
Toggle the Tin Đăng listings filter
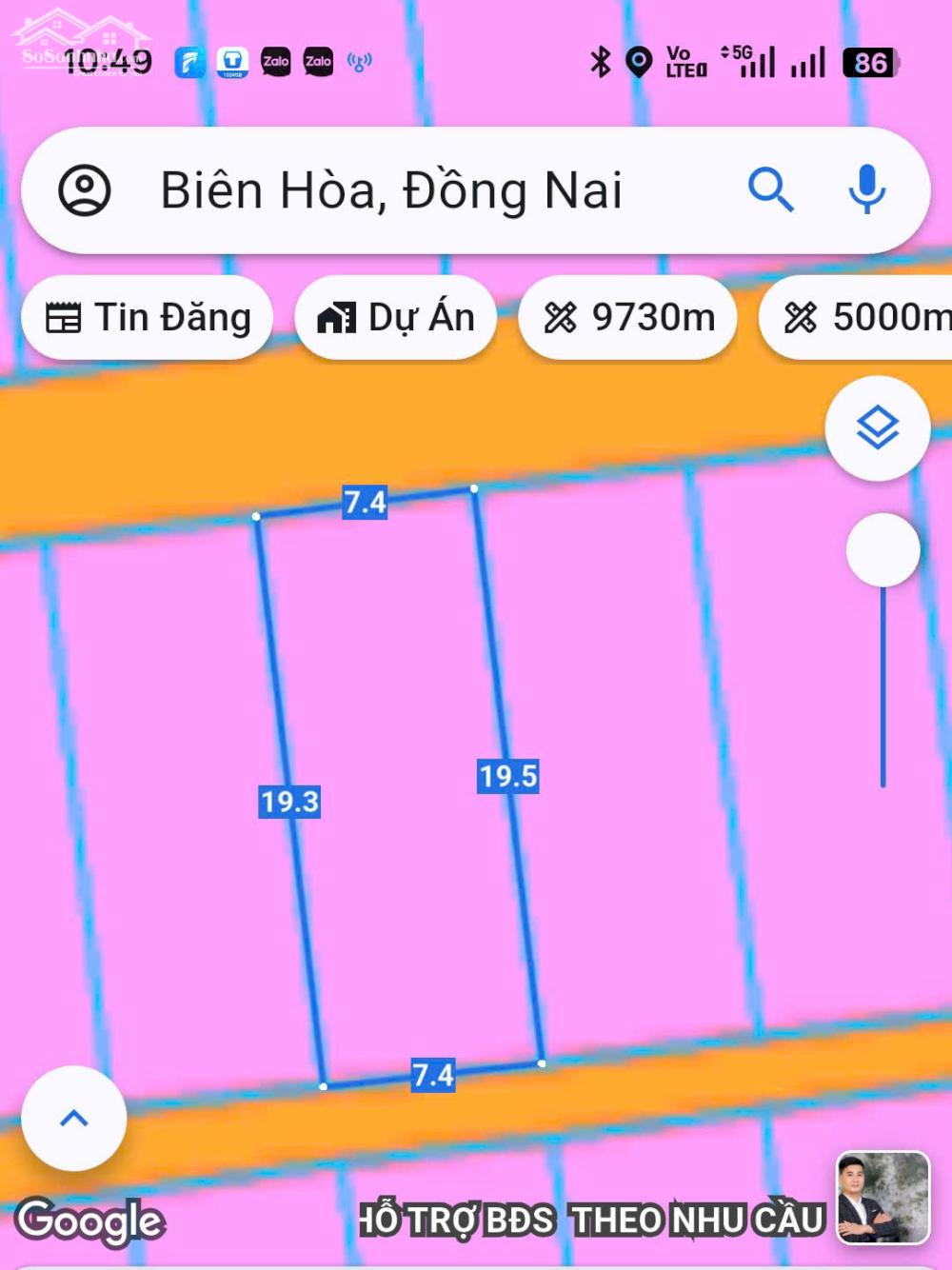coord(148,317)
